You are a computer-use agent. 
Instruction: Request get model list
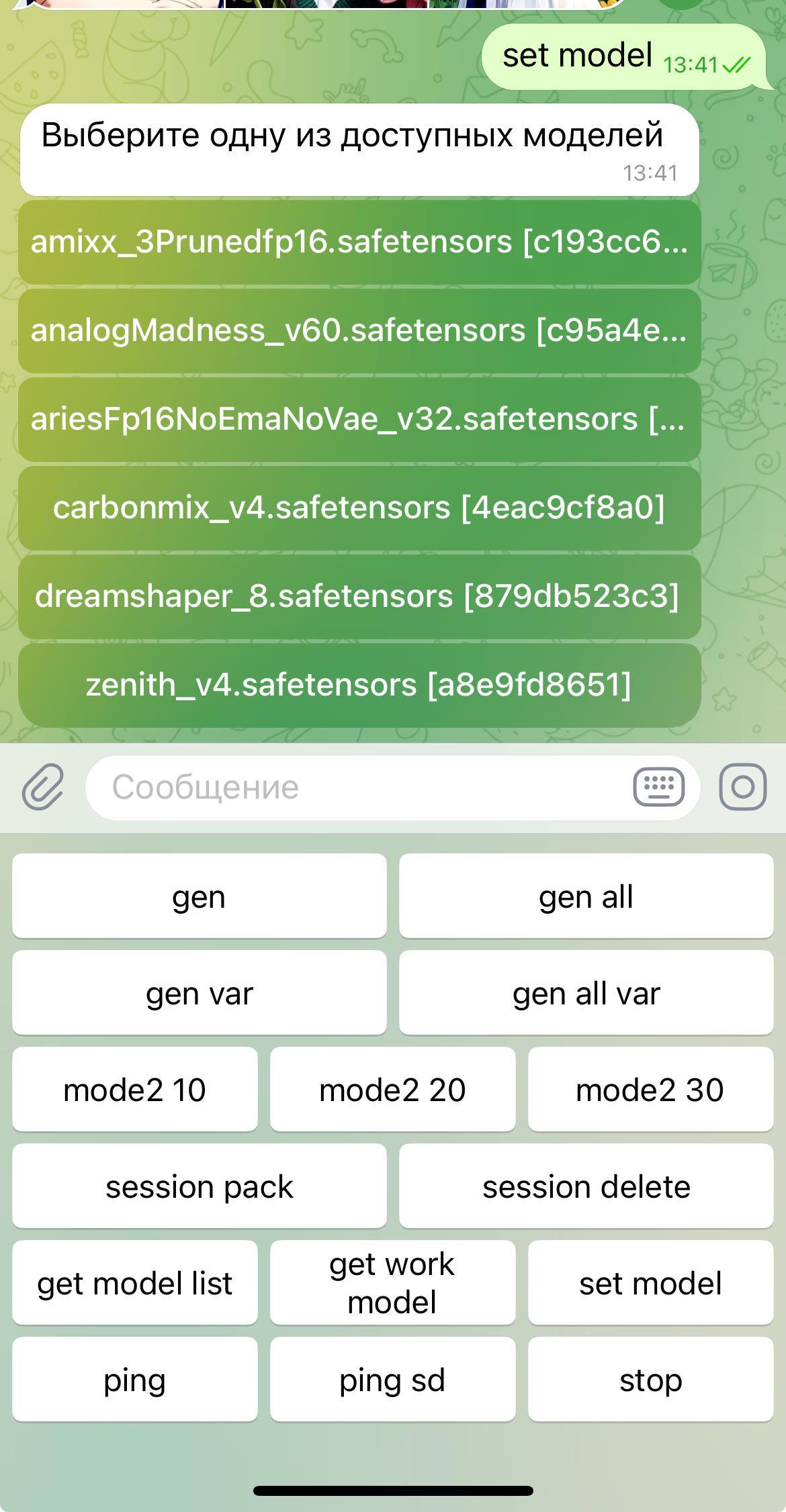(x=134, y=1283)
